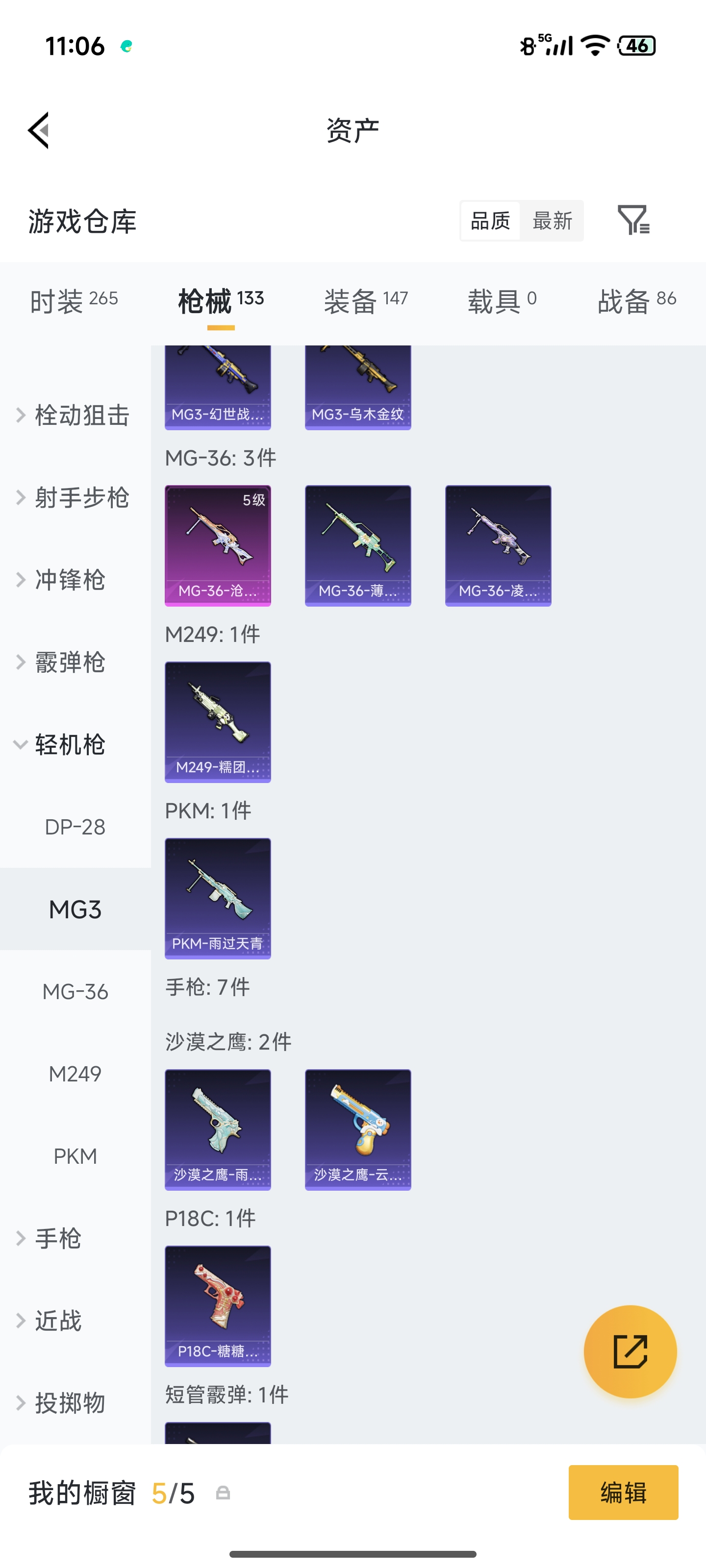Open the PKM-雨过天青 skin
Viewport: 706px width, 1568px height.
click(218, 899)
